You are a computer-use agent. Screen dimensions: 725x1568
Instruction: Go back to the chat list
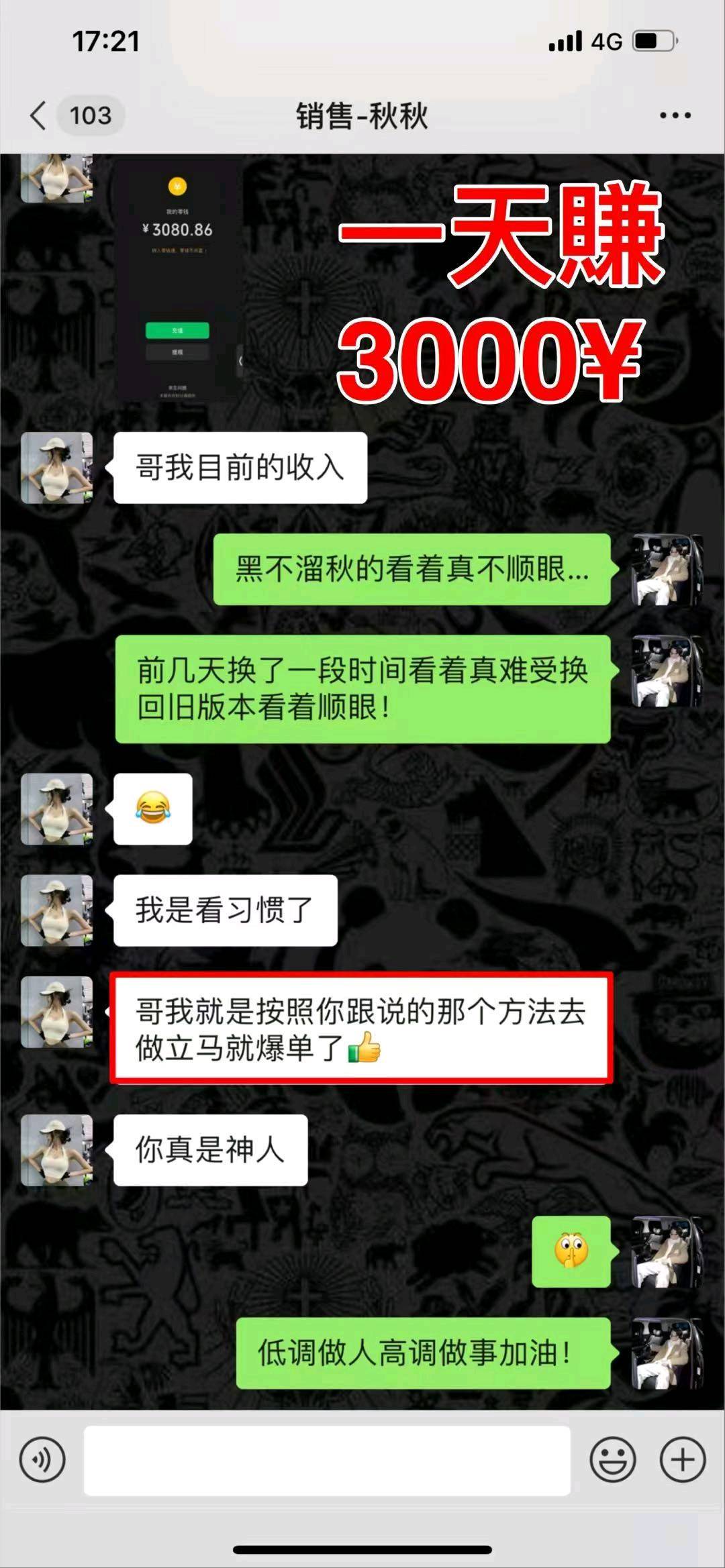coord(39,115)
